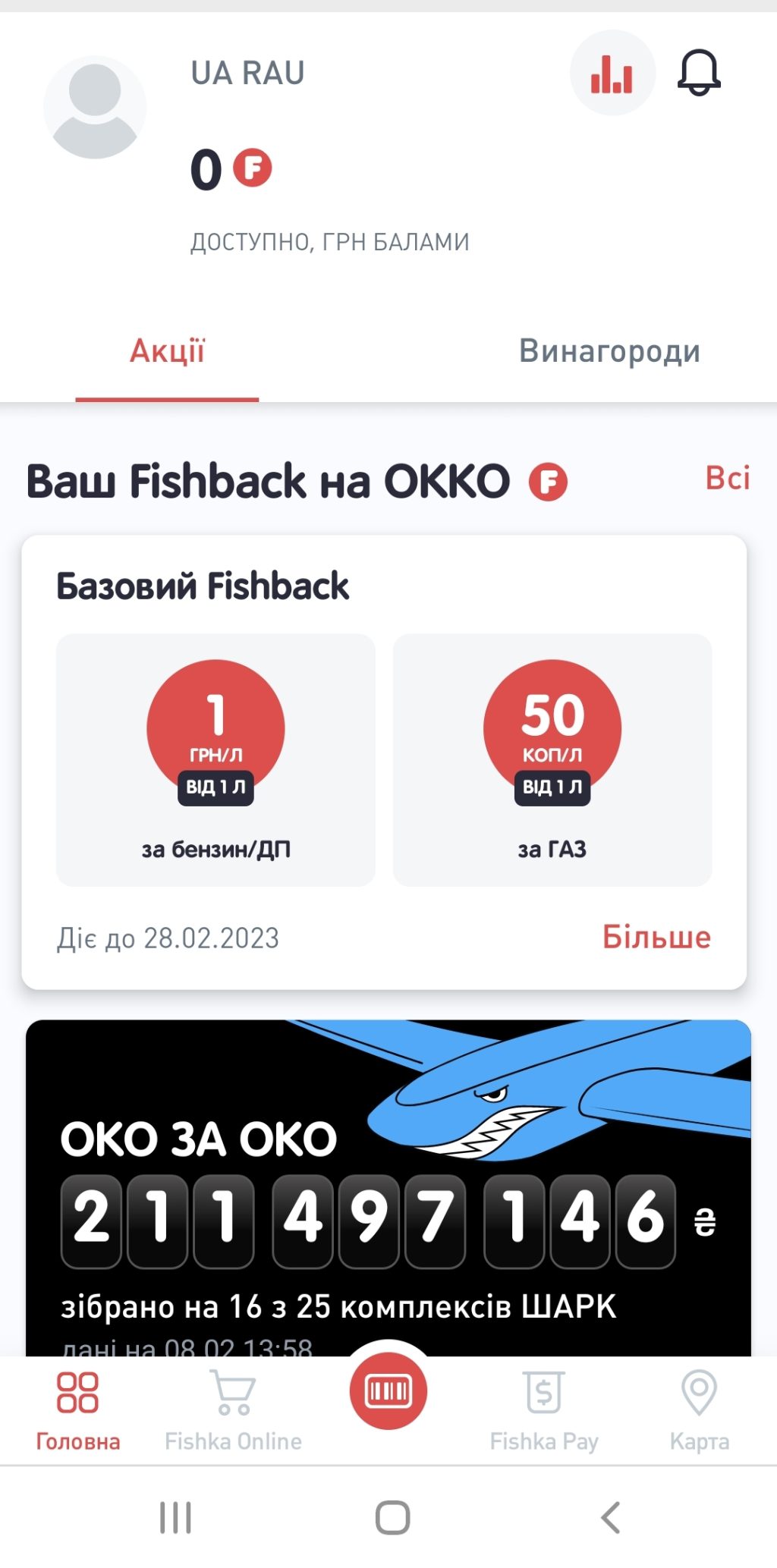
Task: Open Fishka Online shop tab
Action: click(233, 1410)
